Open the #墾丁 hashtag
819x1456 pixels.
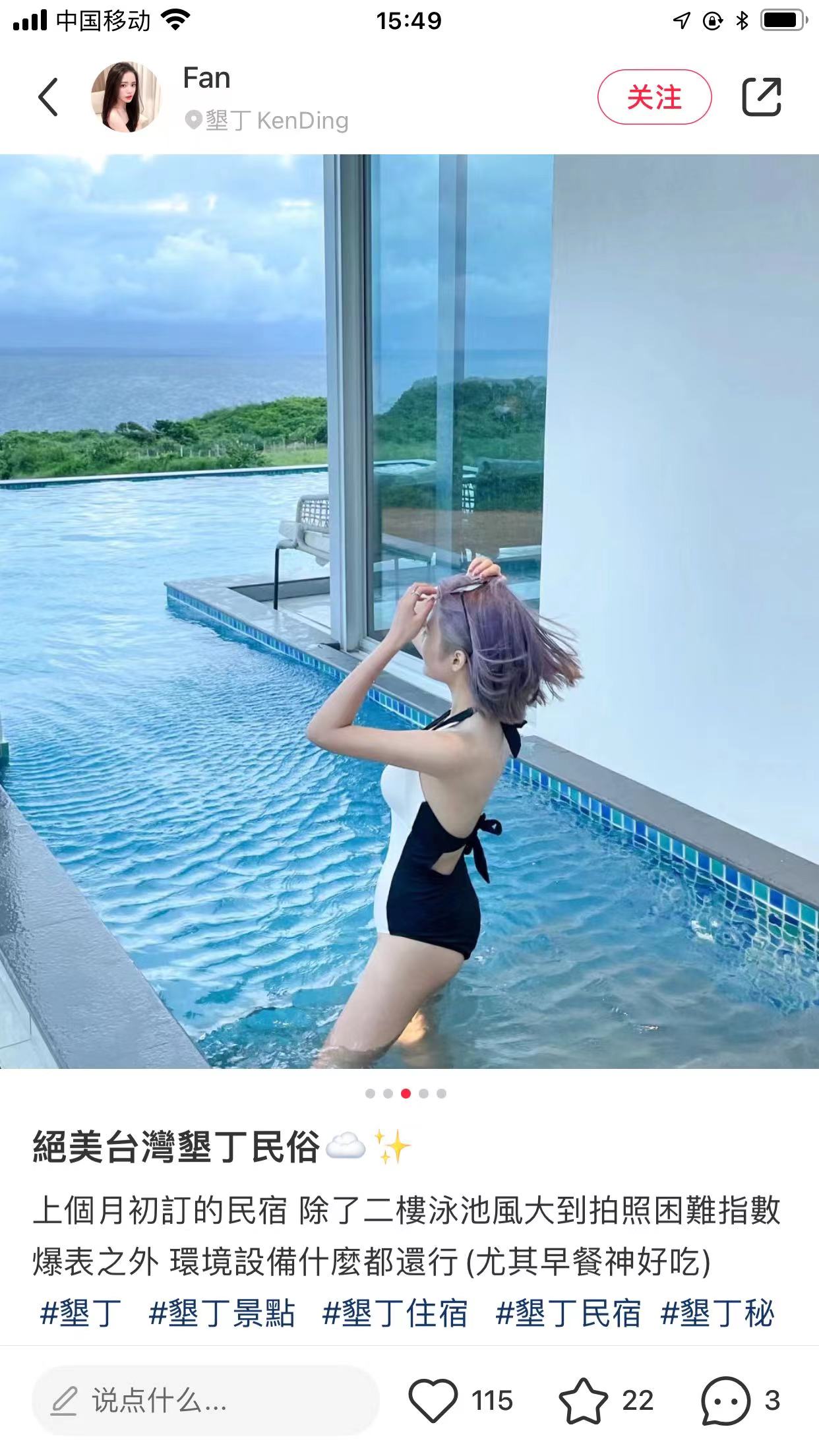80,1314
